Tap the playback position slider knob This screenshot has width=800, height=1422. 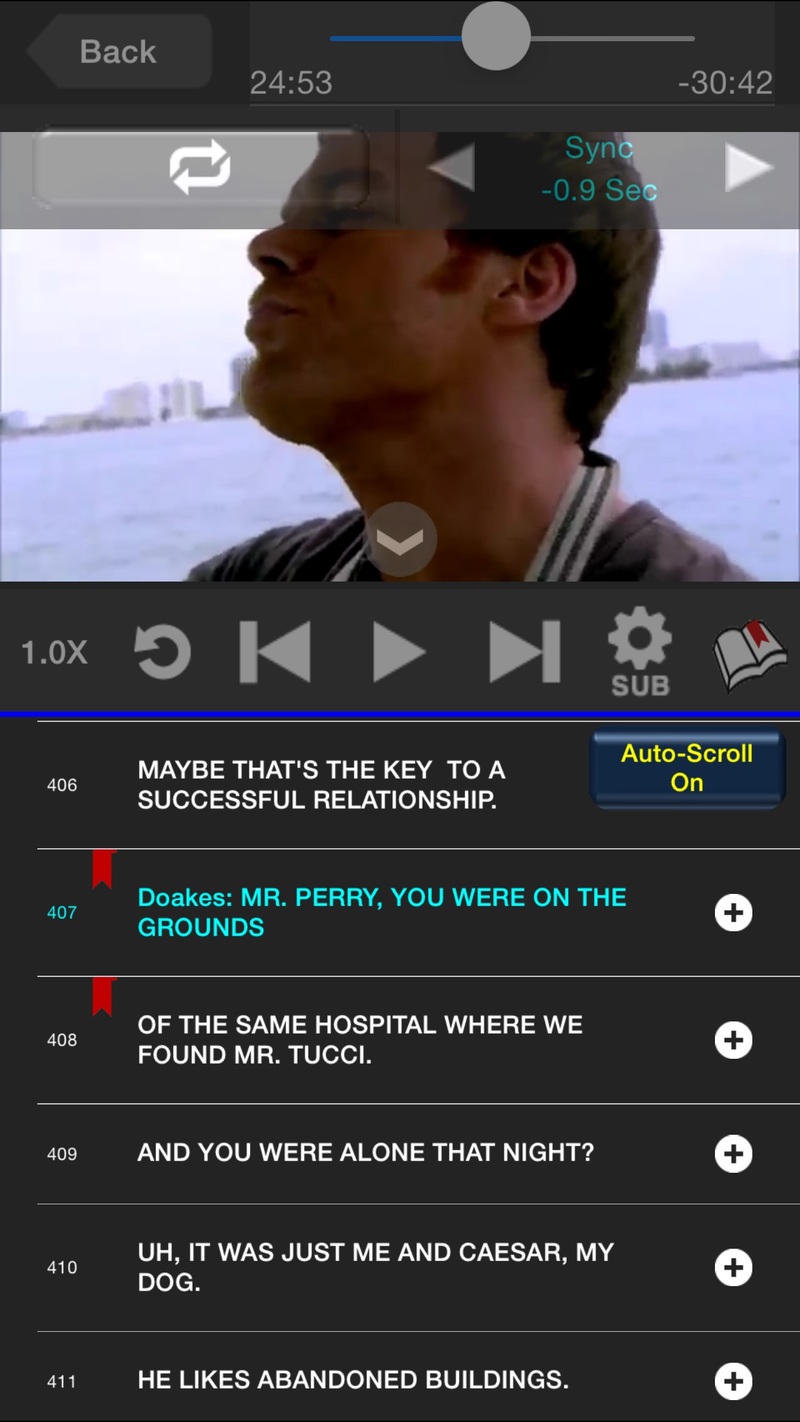496,37
